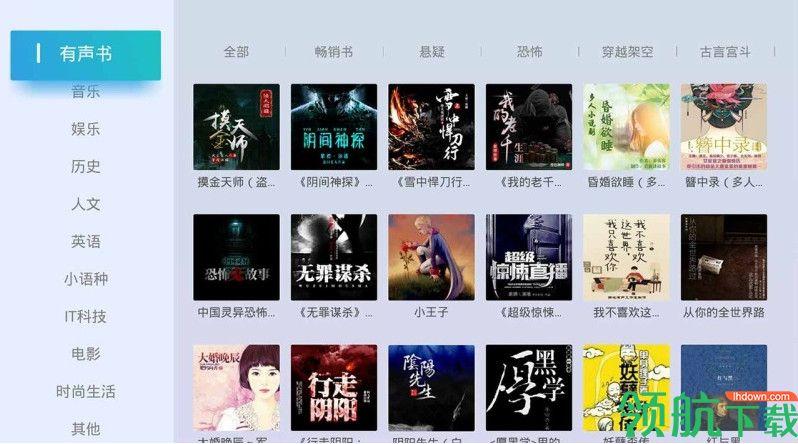
Task: Switch to the 古言宫斗 tab
Action: (x=725, y=52)
